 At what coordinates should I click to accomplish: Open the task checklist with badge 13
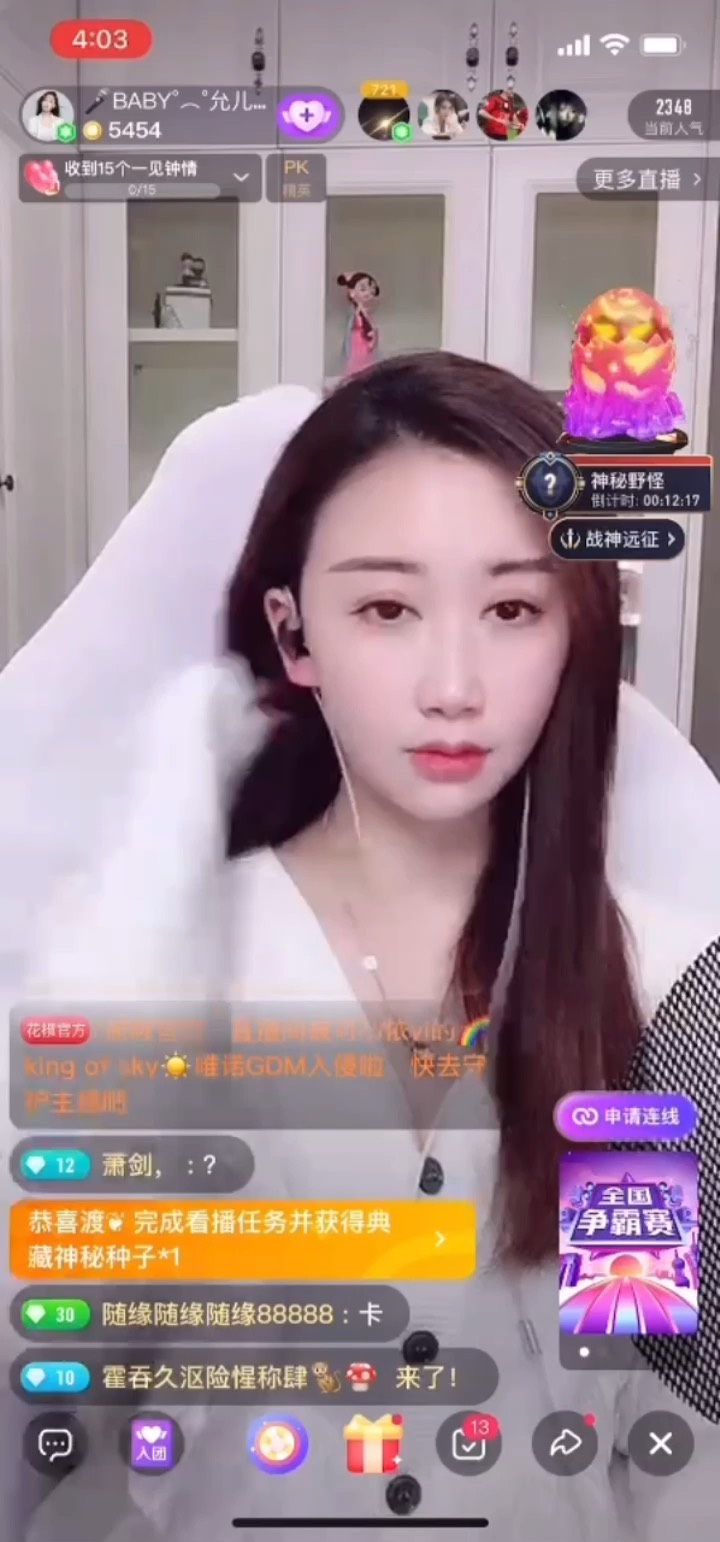(x=468, y=1443)
